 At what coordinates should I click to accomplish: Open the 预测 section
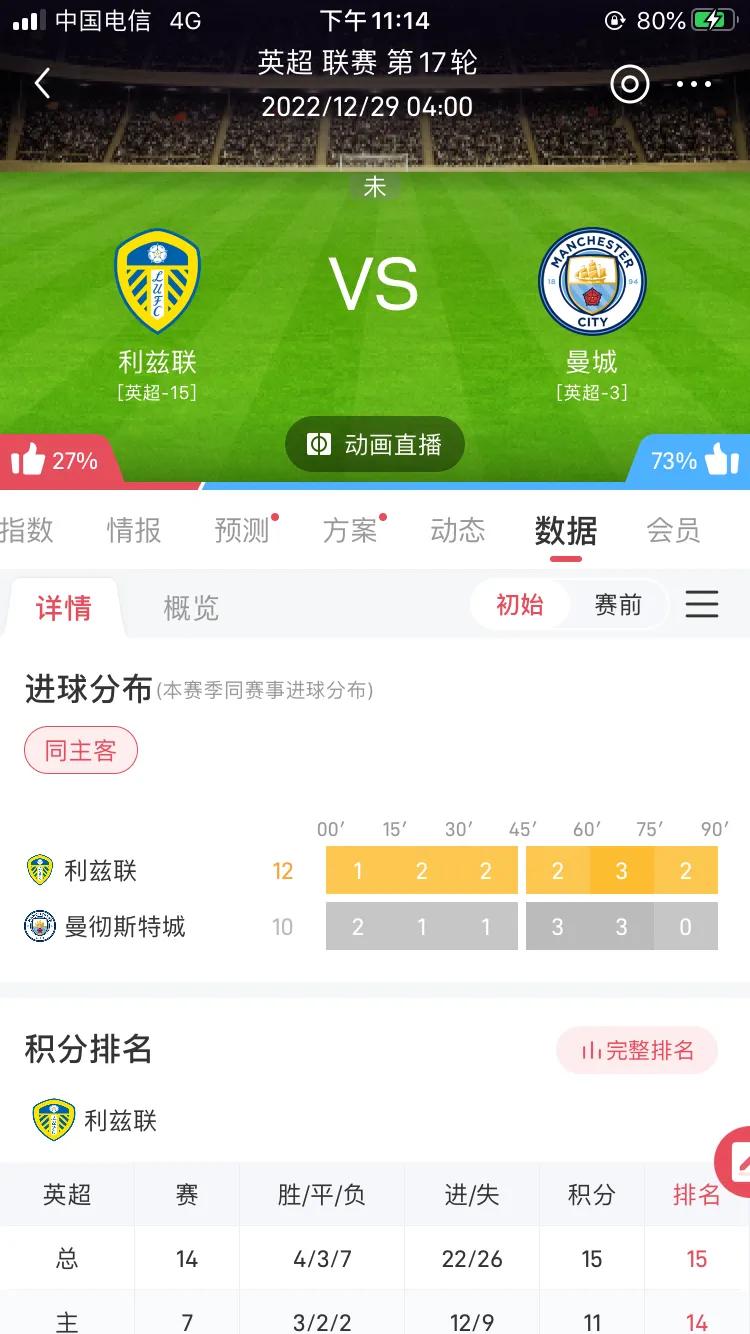point(241,531)
